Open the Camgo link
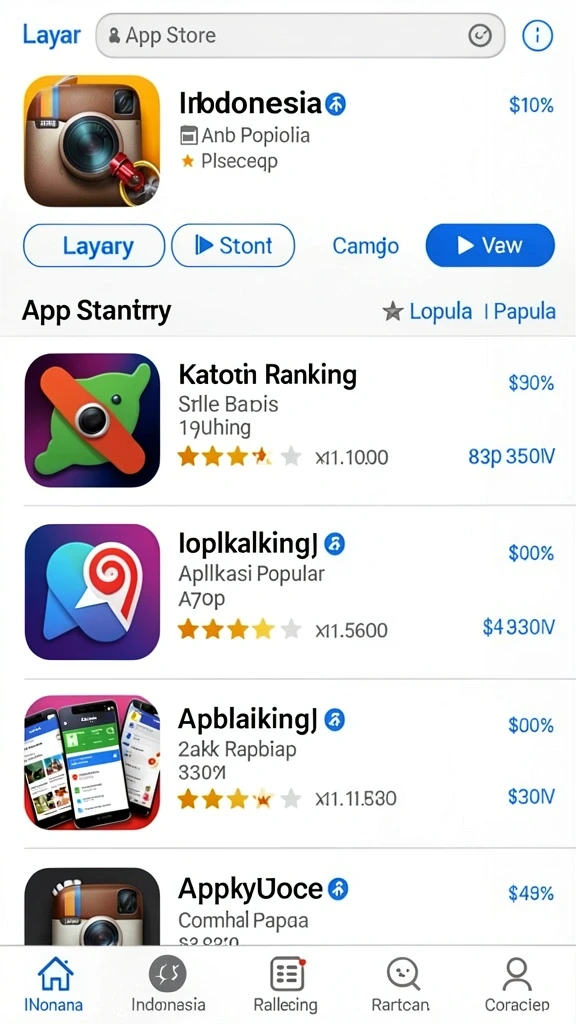Image resolution: width=576 pixels, height=1024 pixels. [x=365, y=246]
